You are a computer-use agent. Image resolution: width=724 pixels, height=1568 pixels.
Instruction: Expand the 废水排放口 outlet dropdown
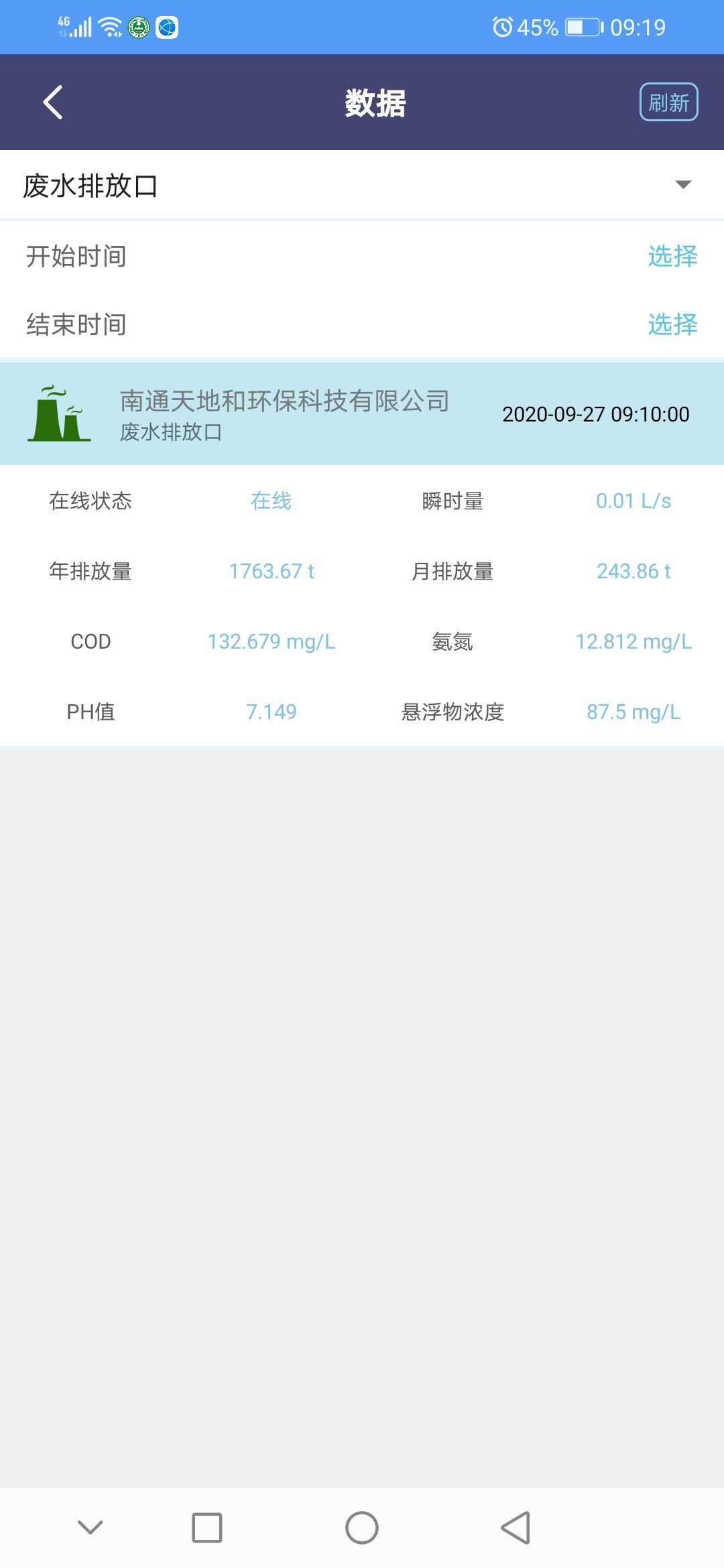pos(362,185)
